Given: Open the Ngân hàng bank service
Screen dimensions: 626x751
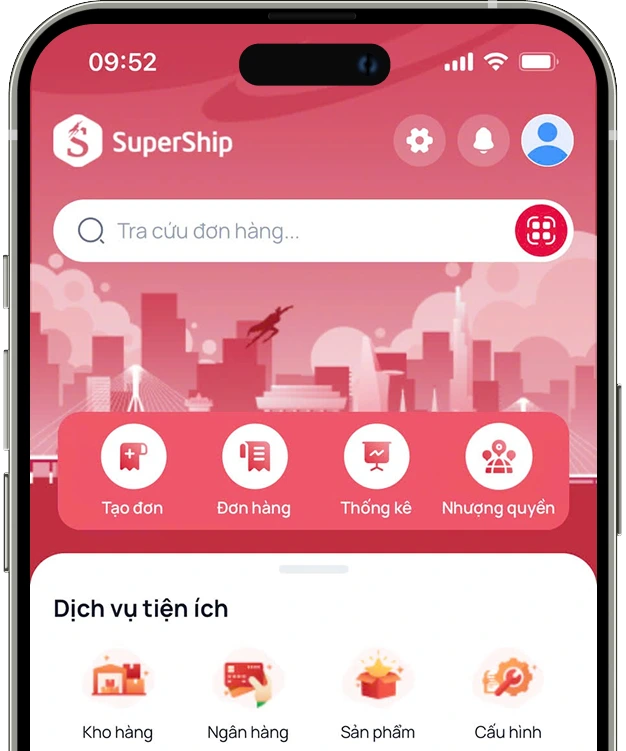Looking at the screenshot, I should click(x=247, y=692).
